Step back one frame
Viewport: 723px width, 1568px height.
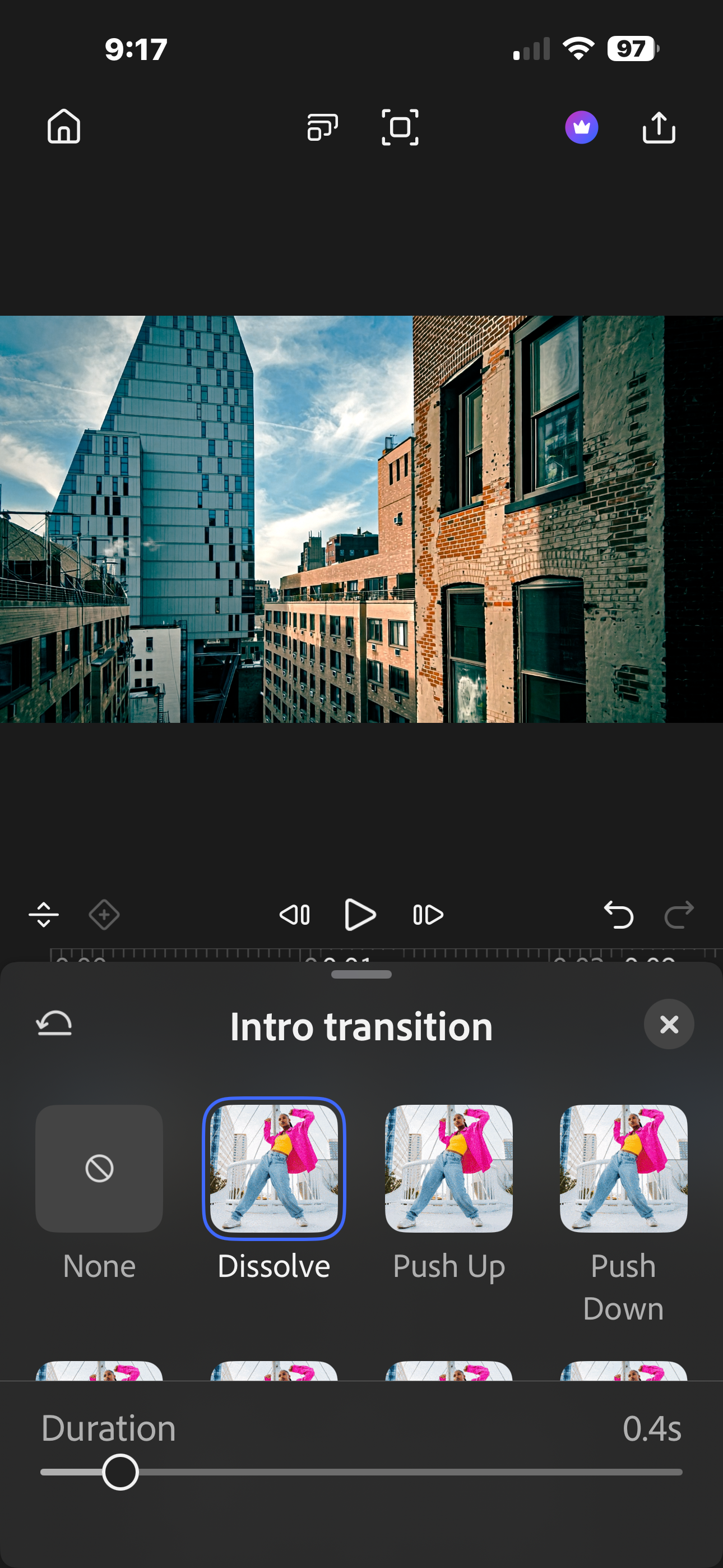click(x=295, y=914)
